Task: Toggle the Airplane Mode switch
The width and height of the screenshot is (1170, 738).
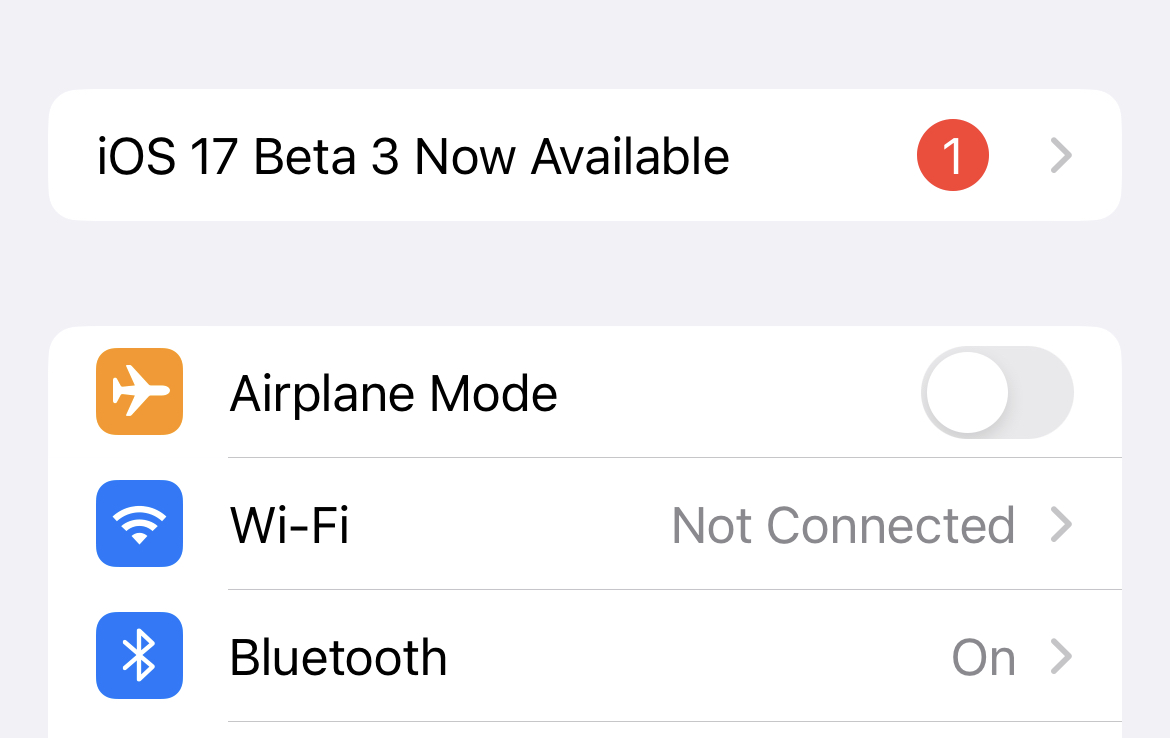Action: tap(997, 393)
